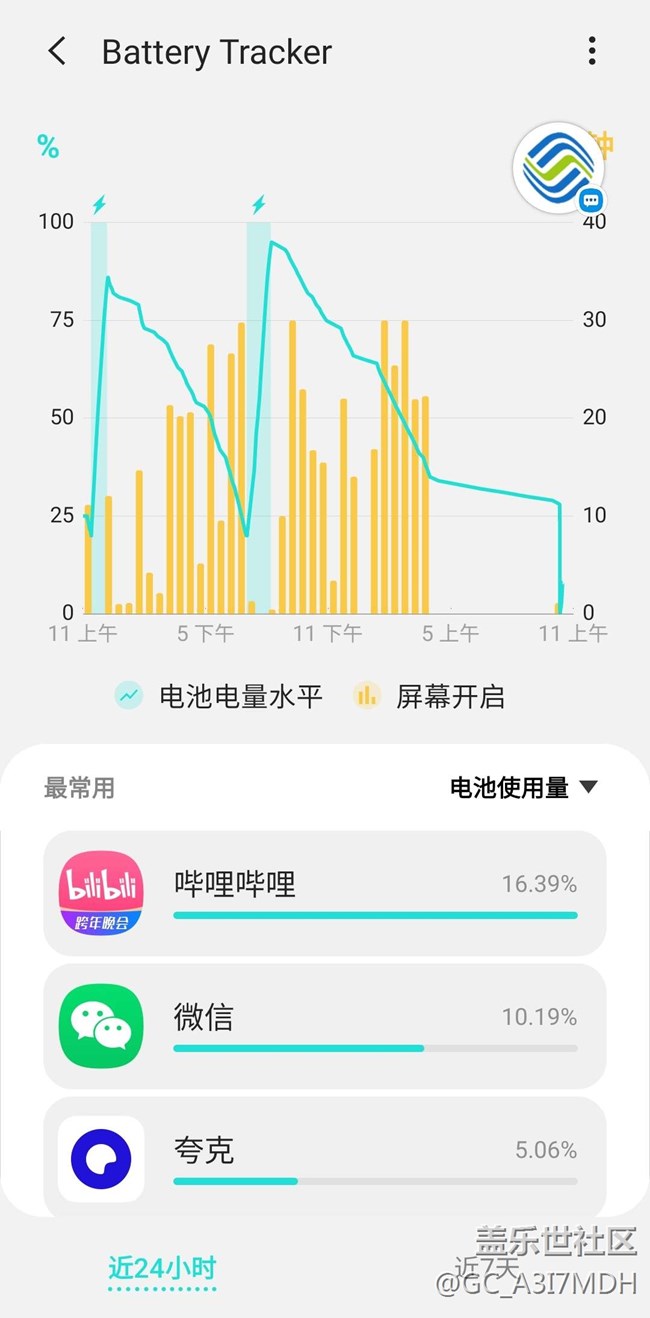Switch to the 近24小时 tab
This screenshot has width=650, height=1318.
coord(162,1269)
